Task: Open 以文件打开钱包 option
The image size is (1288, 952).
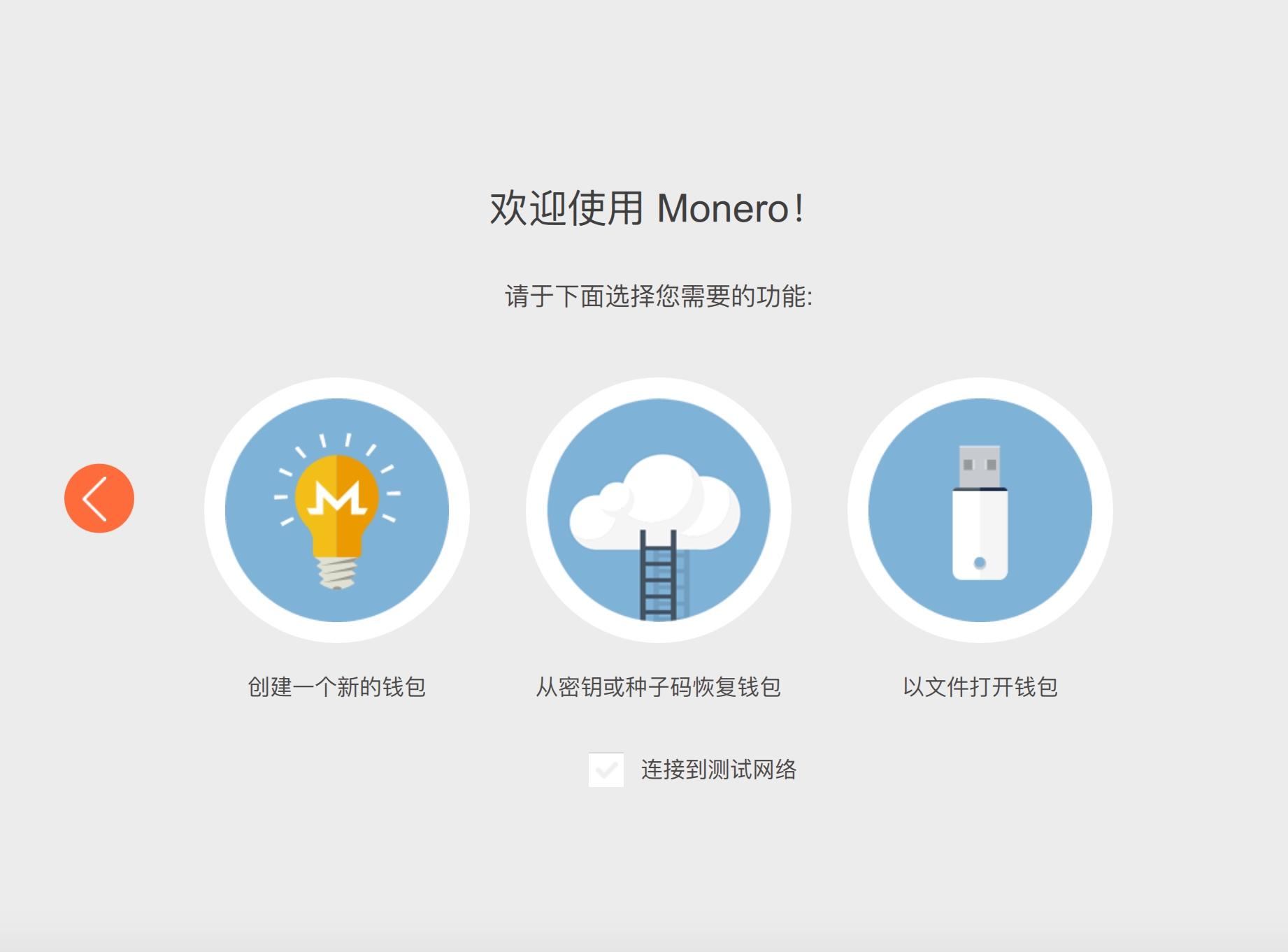Action: pyautogui.click(x=980, y=510)
